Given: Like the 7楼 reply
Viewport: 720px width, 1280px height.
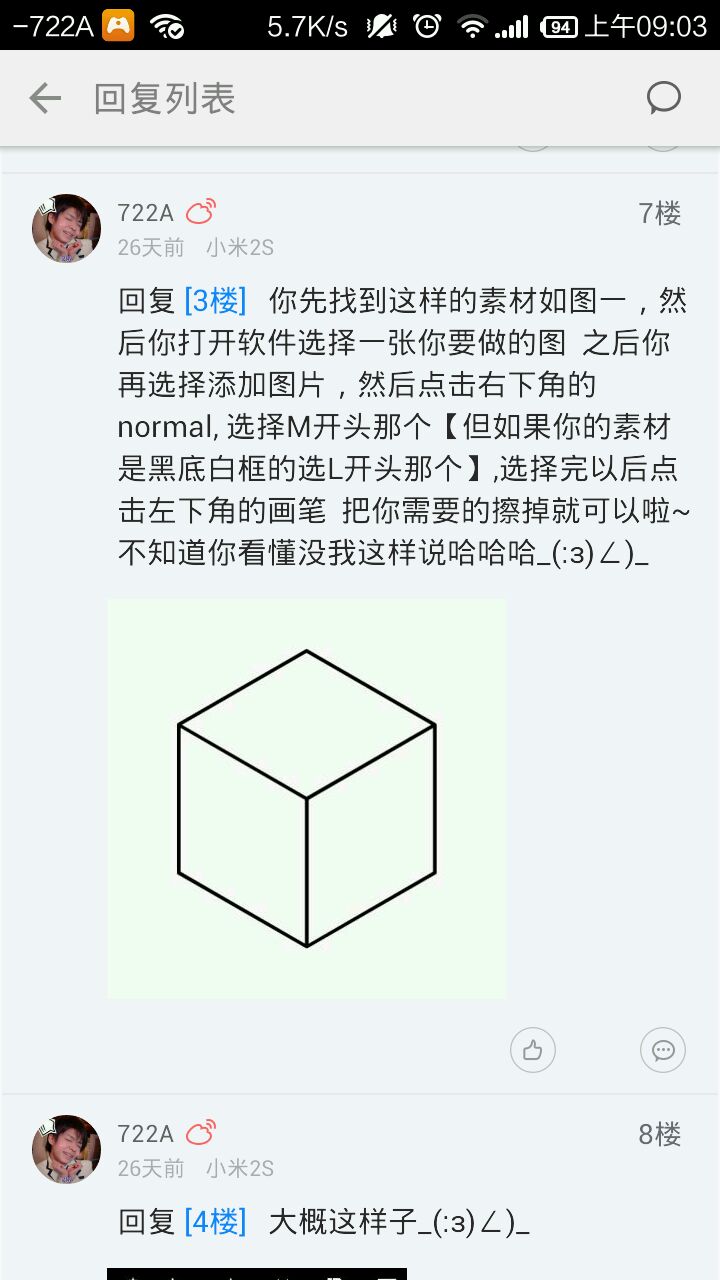Looking at the screenshot, I should coord(532,1050).
